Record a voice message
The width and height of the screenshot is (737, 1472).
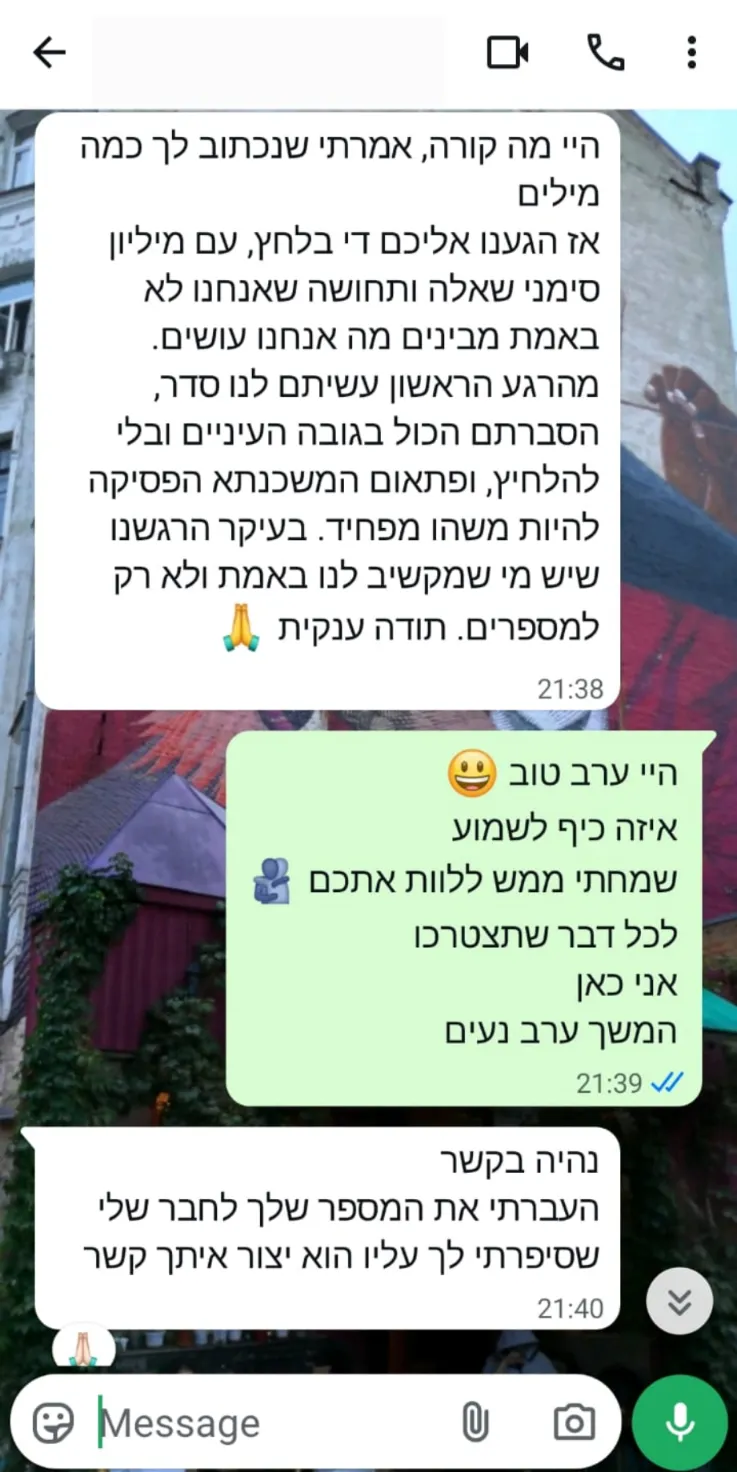(680, 1422)
